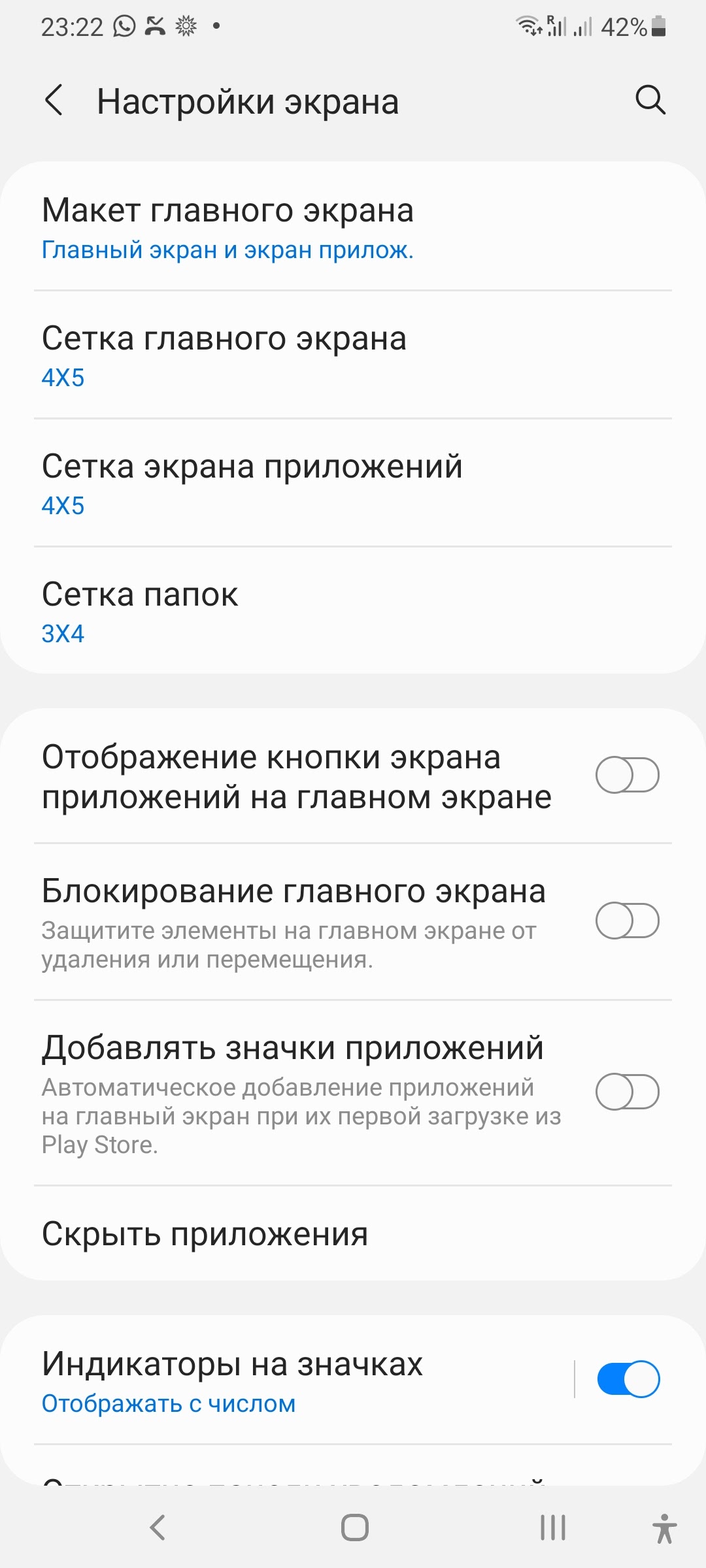Open recent apps from navigation bar
Screen dimensions: 706x1568
pyautogui.click(x=552, y=1527)
